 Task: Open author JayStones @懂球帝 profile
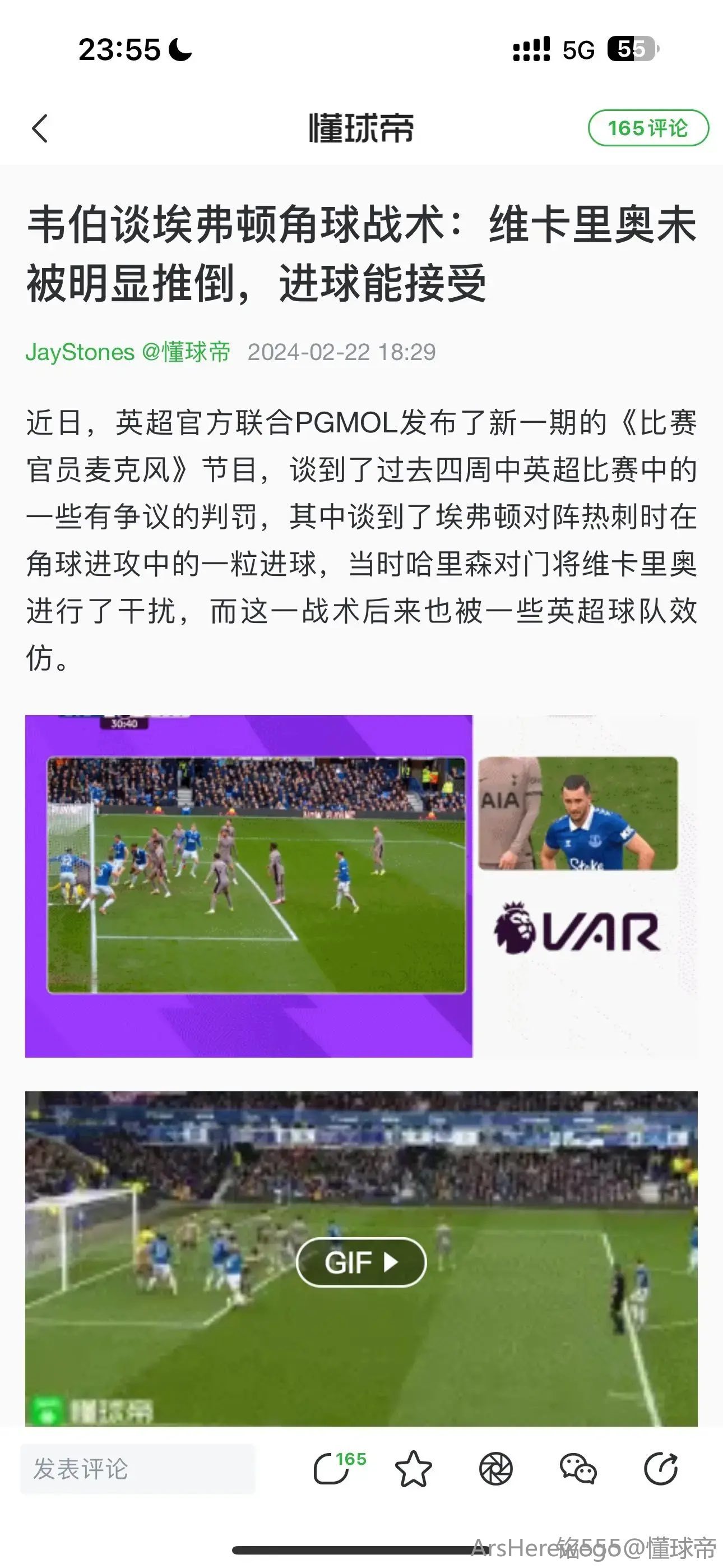click(x=128, y=352)
